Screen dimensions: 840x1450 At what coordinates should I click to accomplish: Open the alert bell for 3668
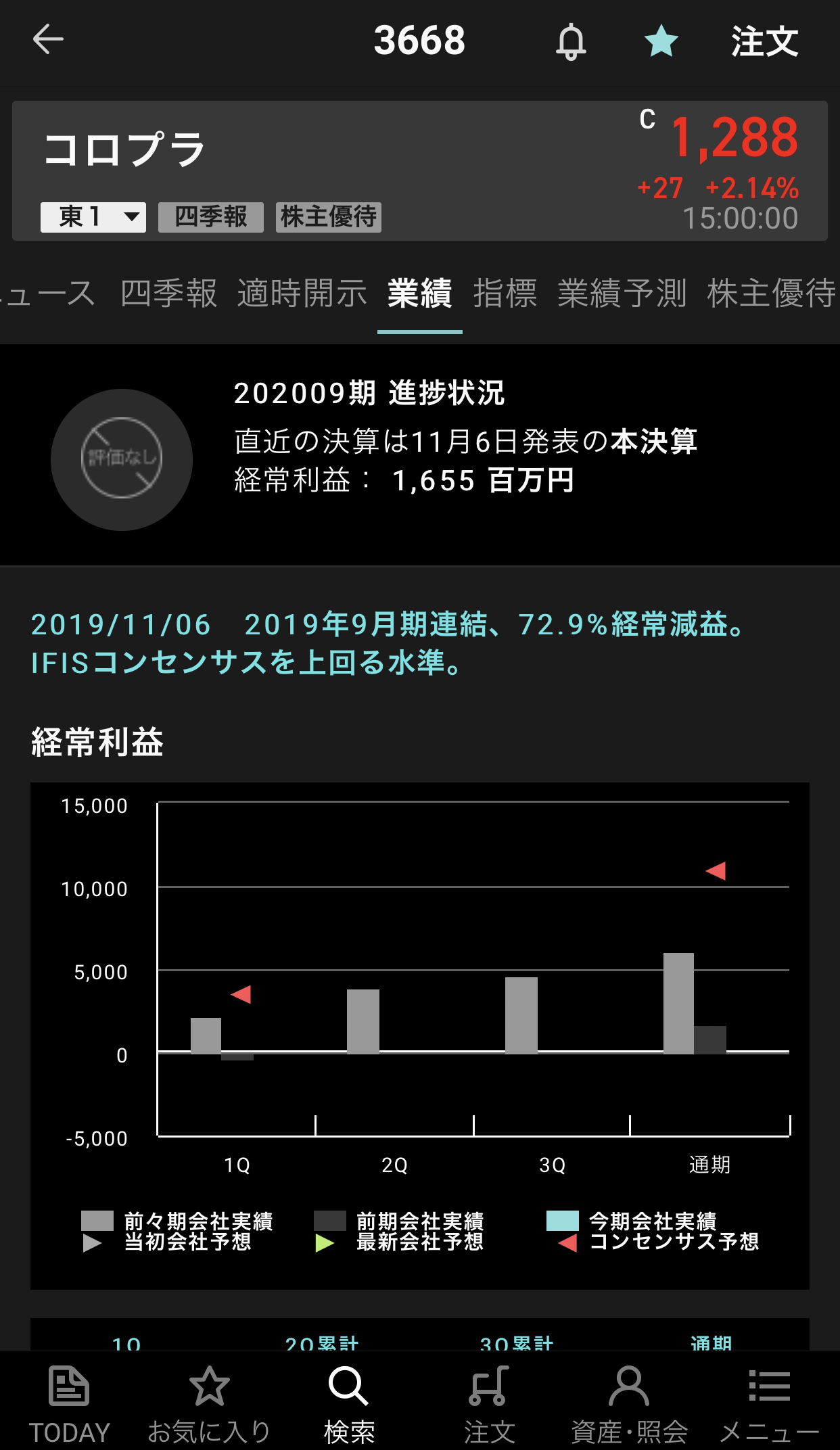[x=571, y=41]
